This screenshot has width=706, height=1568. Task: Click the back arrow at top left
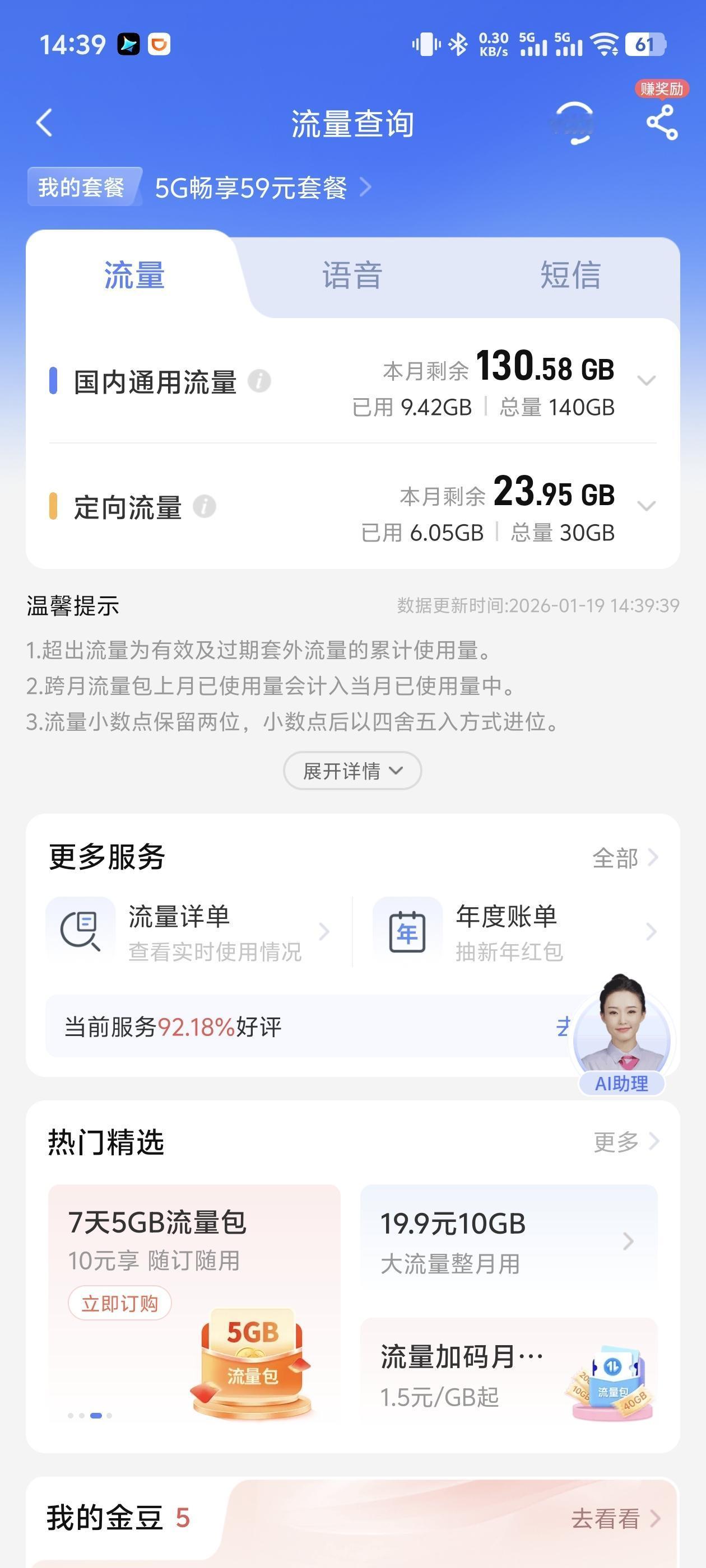point(44,122)
